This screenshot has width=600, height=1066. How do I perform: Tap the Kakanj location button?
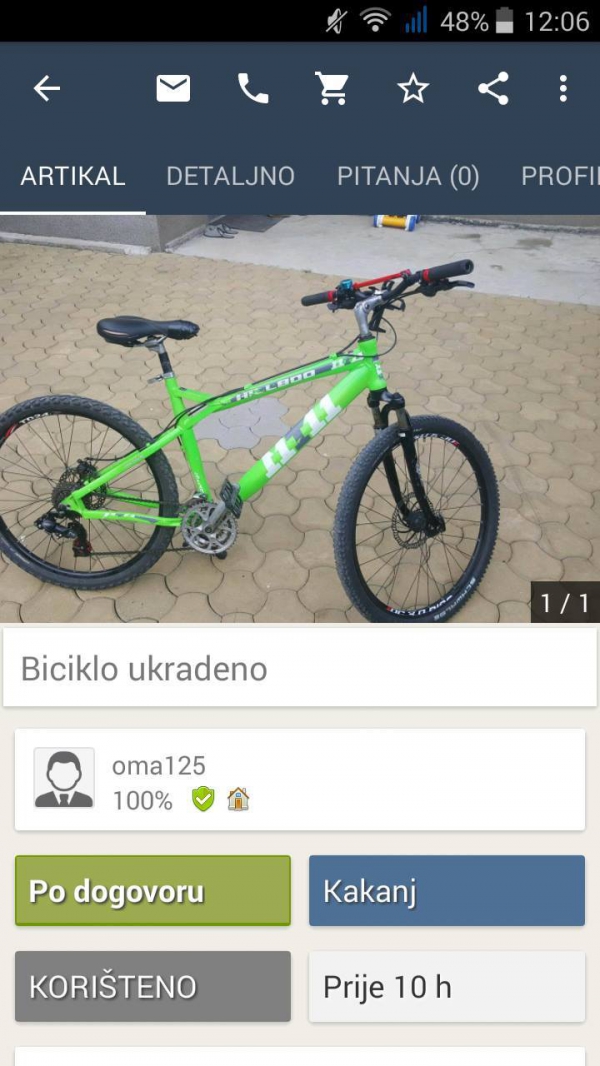446,890
